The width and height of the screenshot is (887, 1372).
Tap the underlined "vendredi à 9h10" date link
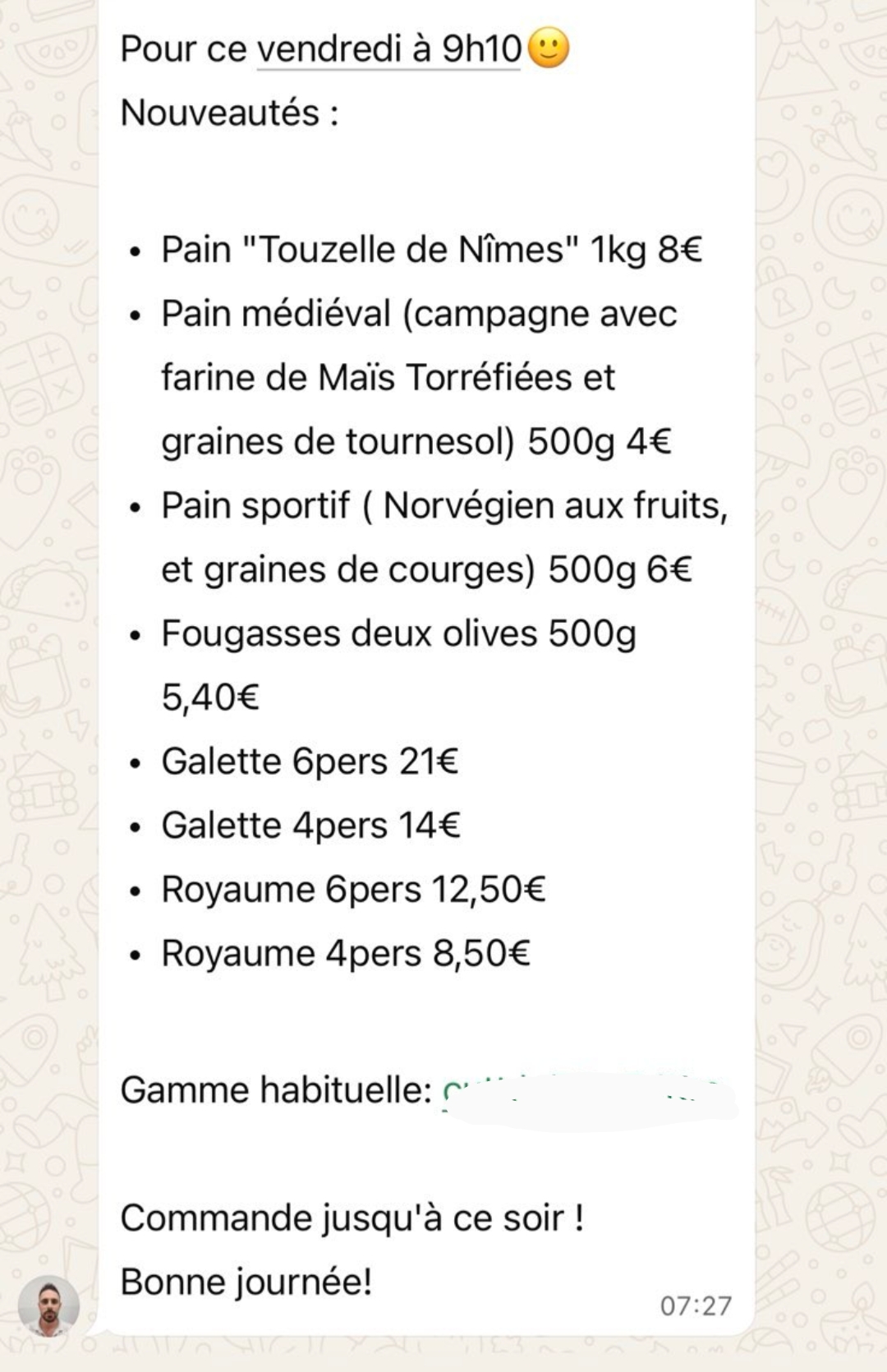pyautogui.click(x=388, y=49)
